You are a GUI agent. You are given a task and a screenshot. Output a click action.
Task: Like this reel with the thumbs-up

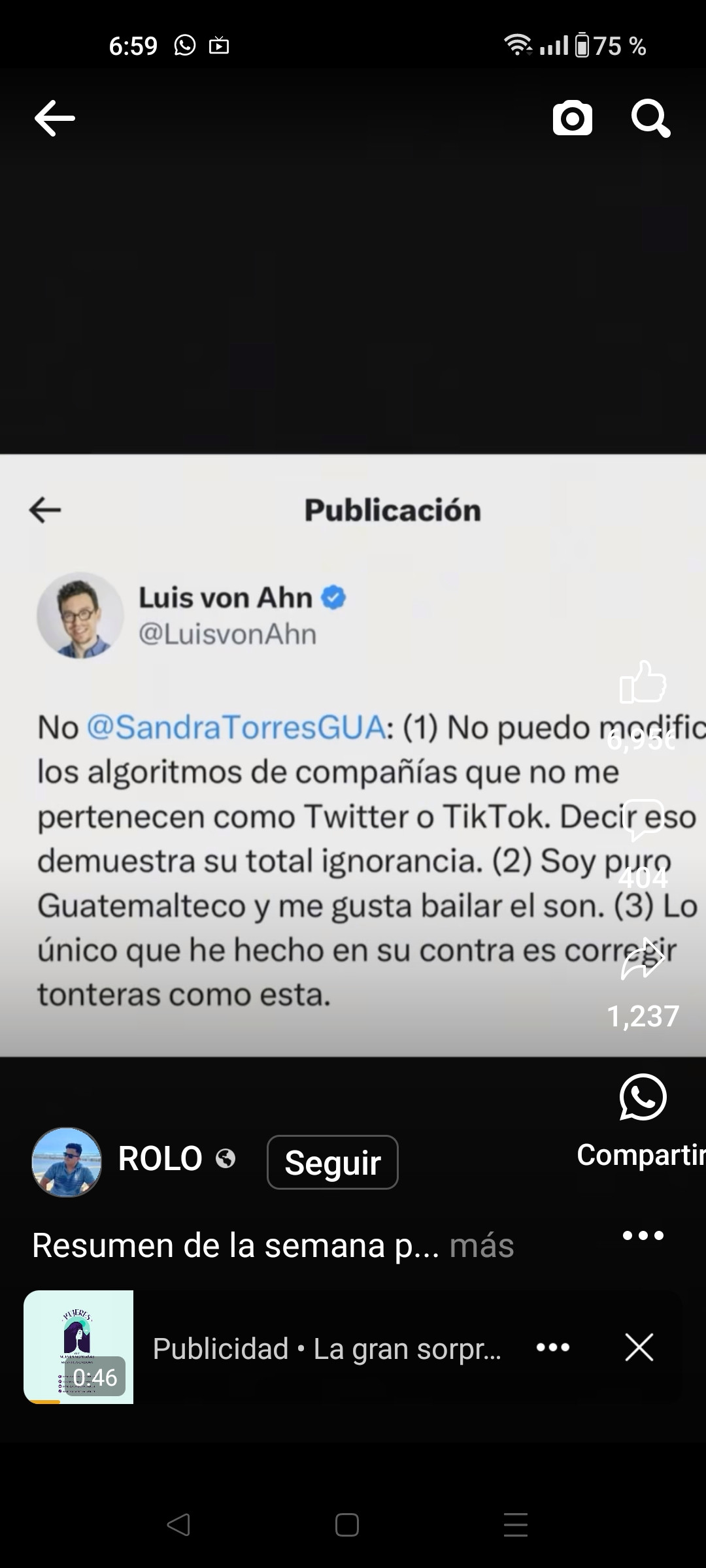click(x=643, y=682)
